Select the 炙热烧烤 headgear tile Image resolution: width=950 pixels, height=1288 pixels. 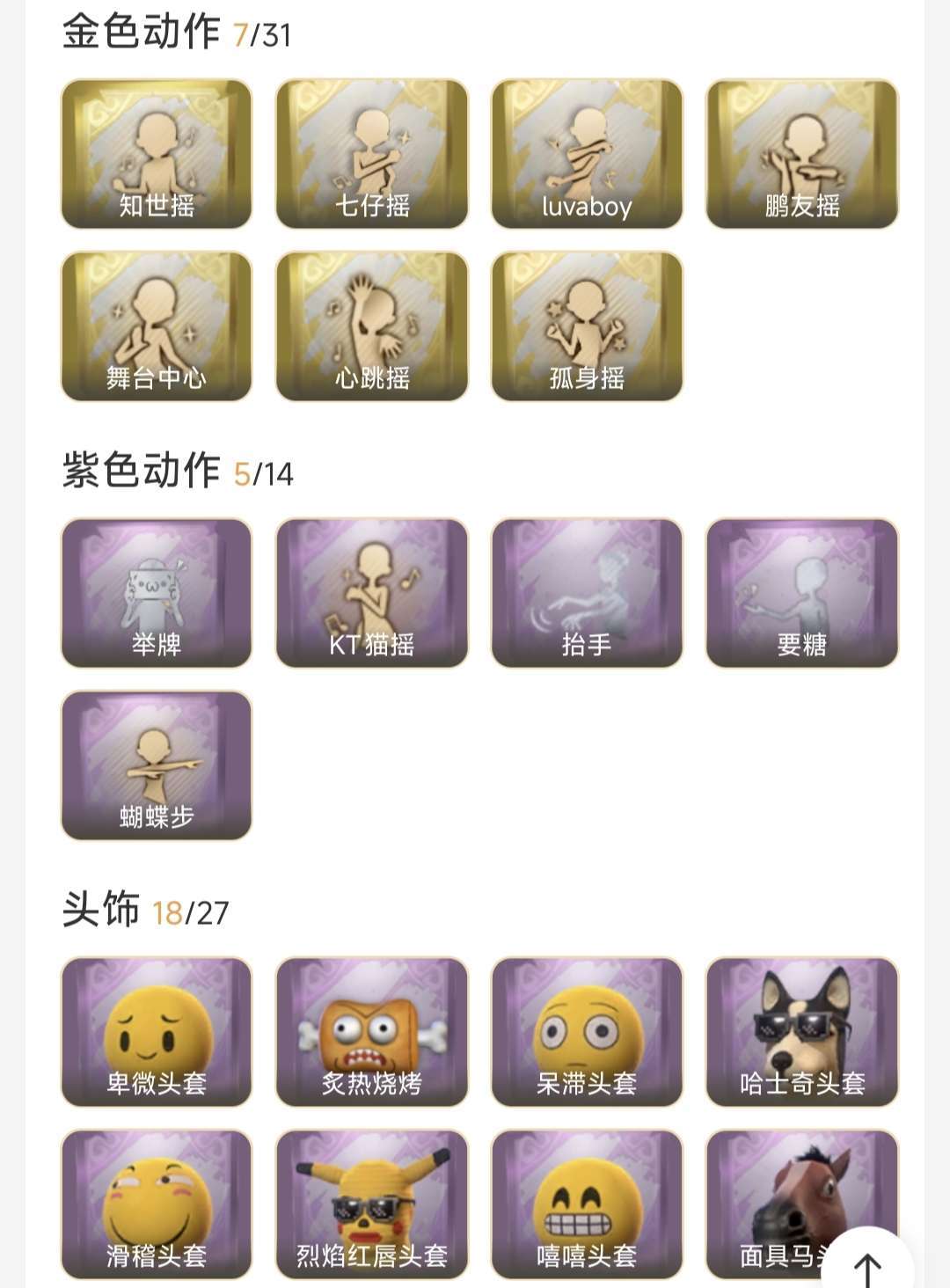point(372,1032)
